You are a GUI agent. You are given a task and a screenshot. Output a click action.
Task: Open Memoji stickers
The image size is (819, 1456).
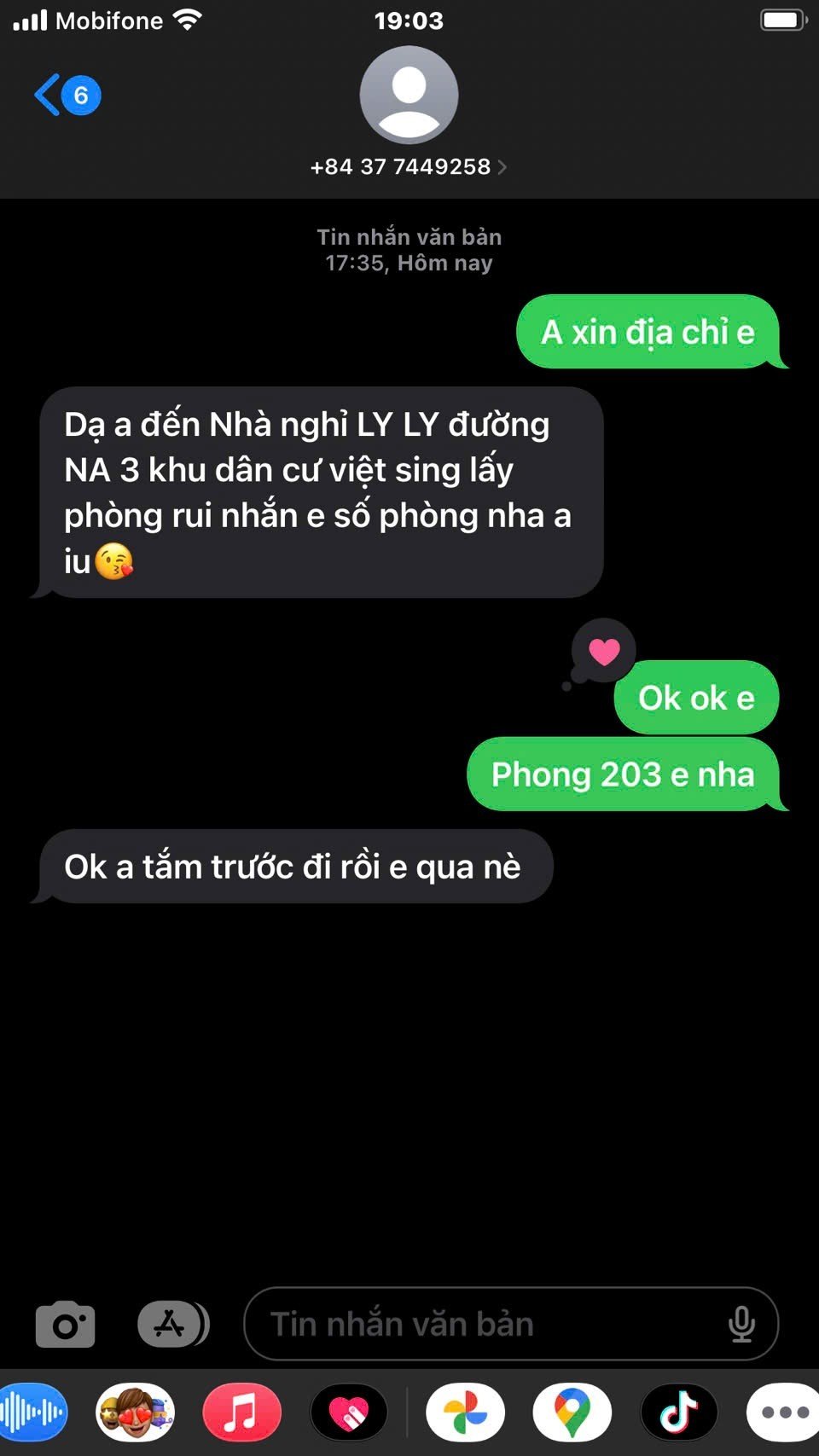(x=136, y=1412)
